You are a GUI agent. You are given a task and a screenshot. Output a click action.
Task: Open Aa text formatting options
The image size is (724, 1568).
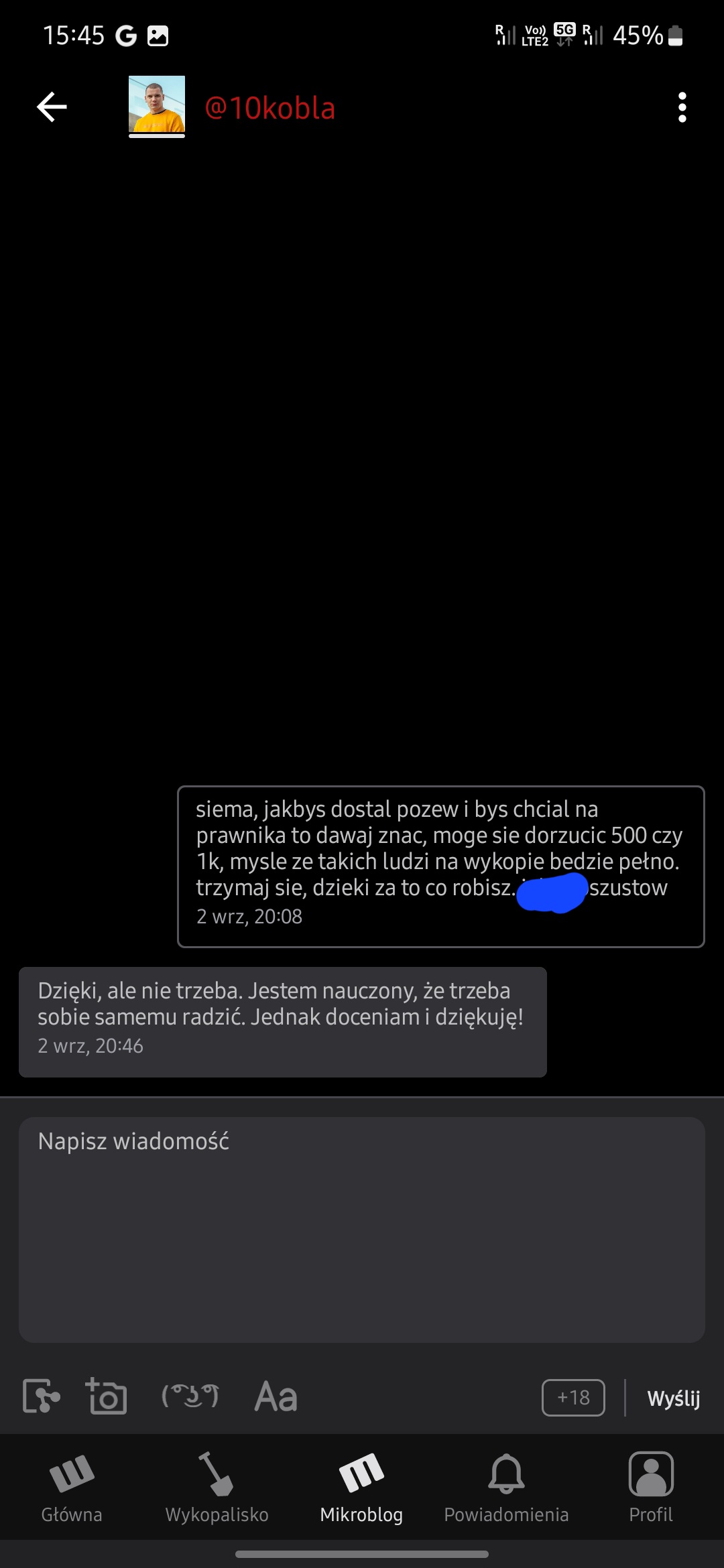pyautogui.click(x=276, y=1397)
